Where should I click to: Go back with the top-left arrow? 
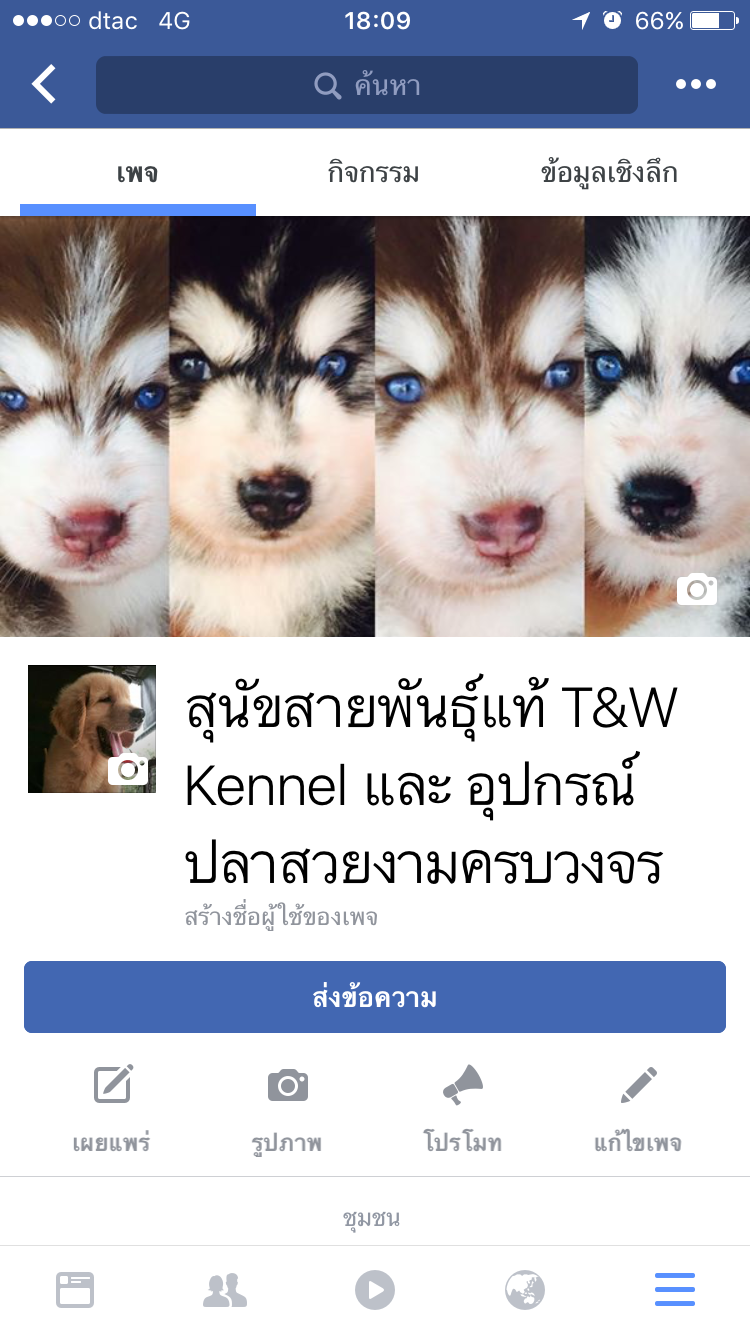[x=44, y=85]
